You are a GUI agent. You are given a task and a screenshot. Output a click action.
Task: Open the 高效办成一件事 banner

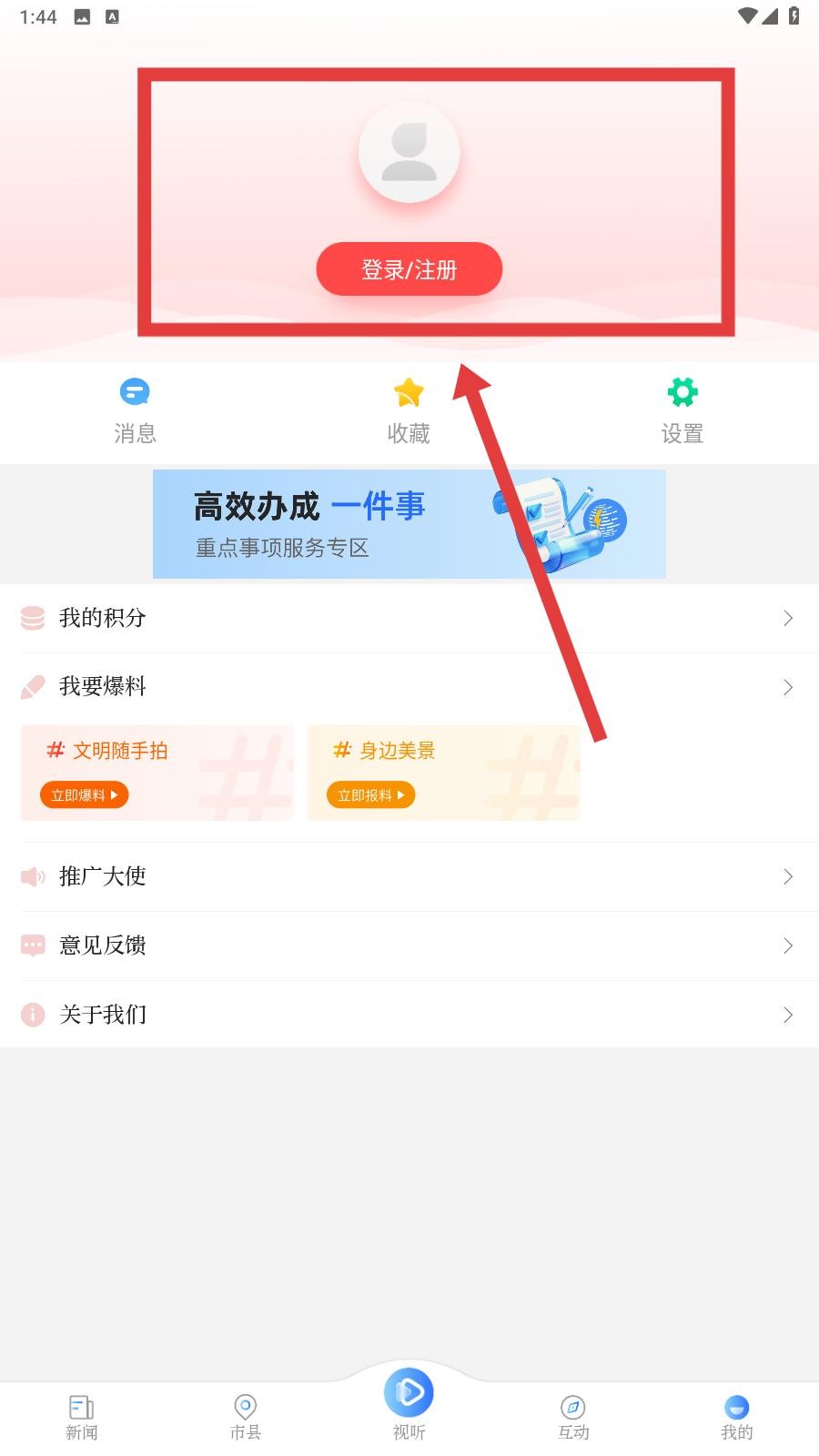point(409,524)
